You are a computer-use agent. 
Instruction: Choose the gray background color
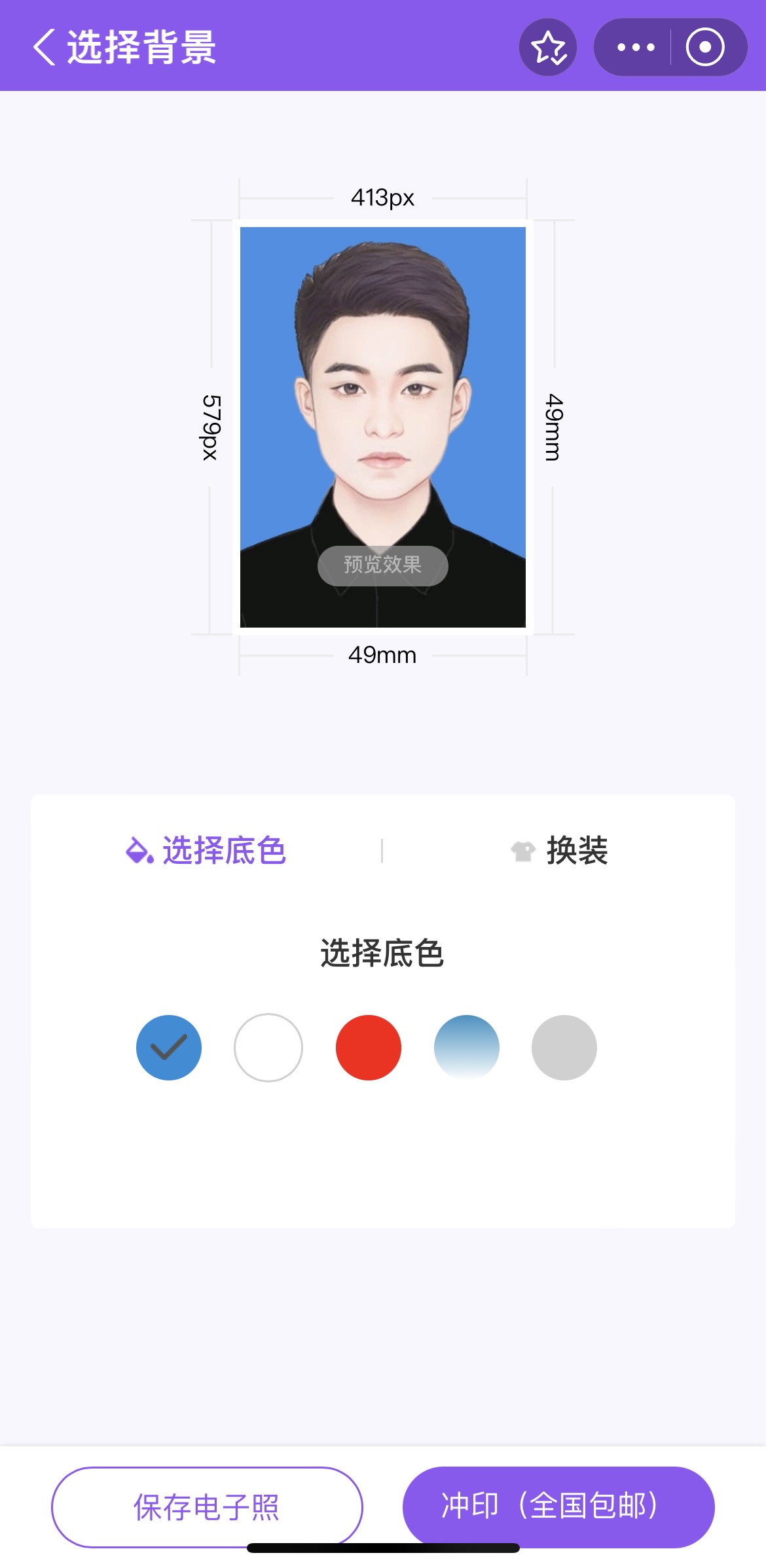click(564, 1048)
